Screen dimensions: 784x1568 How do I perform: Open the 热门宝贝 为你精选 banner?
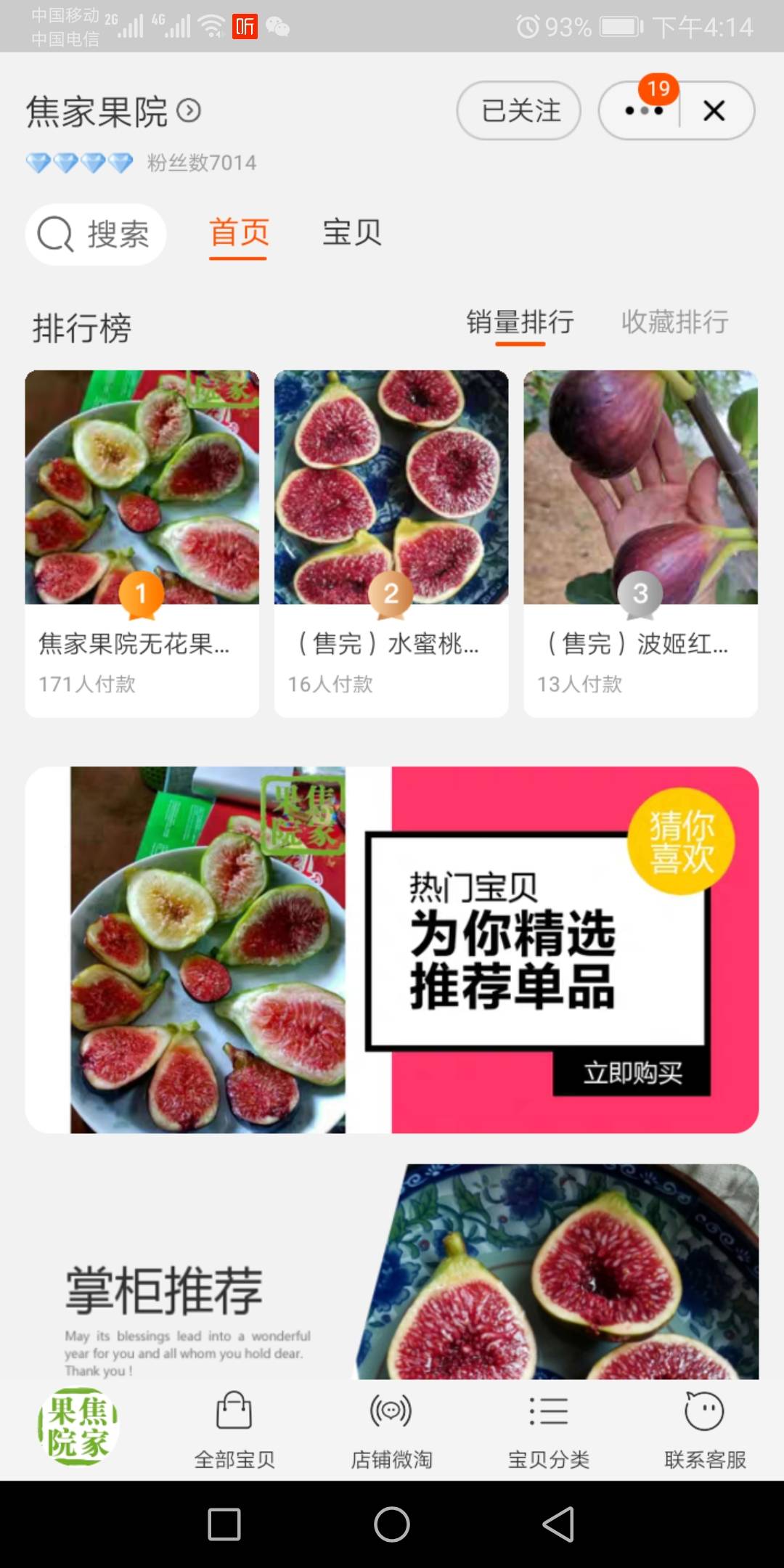point(392,950)
